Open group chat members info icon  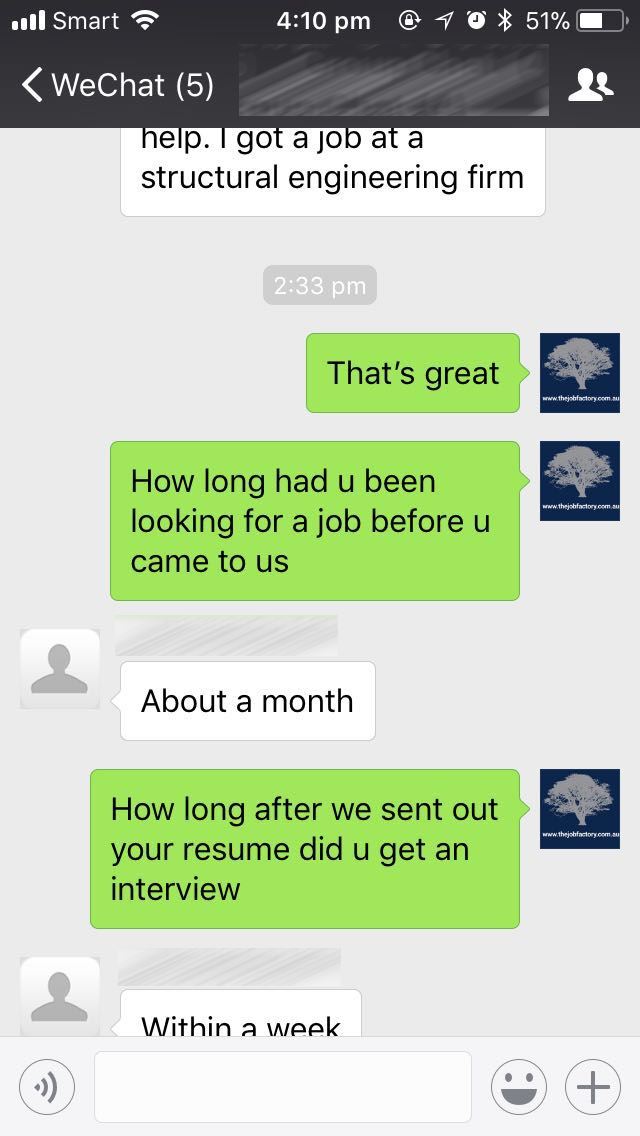click(x=591, y=85)
